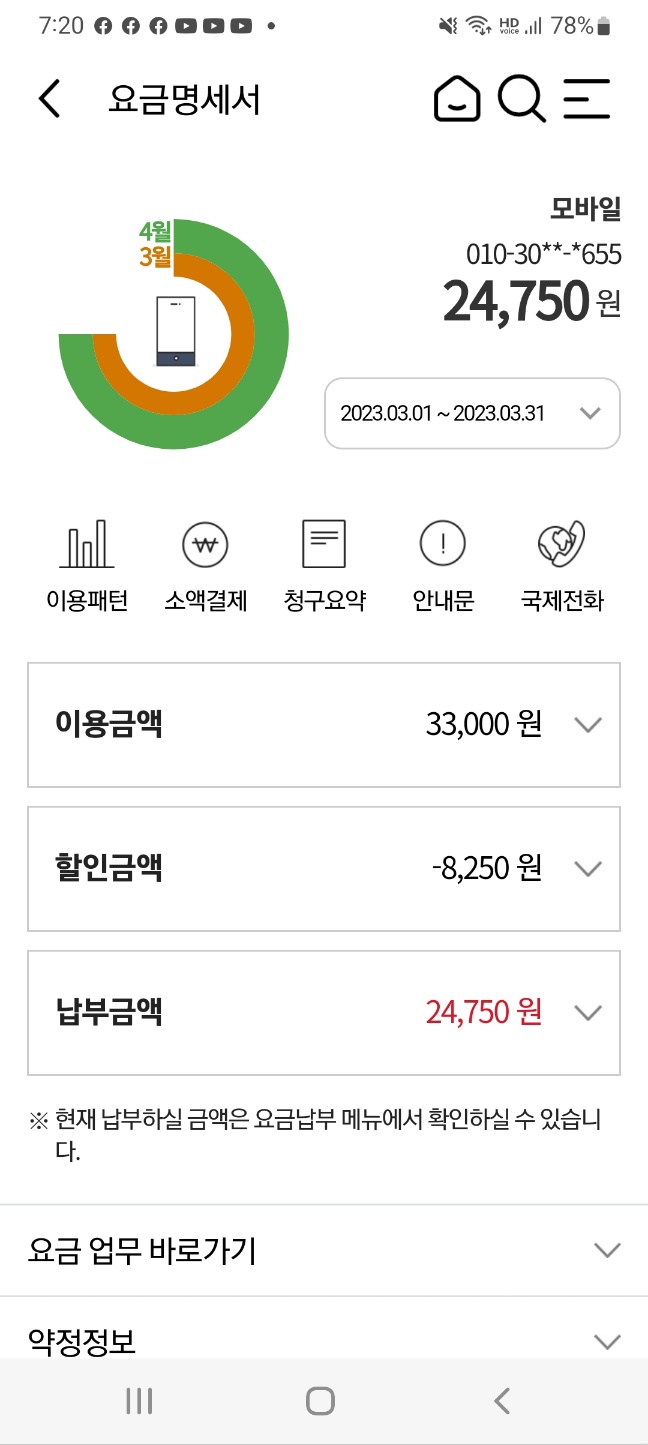
Task: Open the search magnifier icon
Action: [521, 99]
